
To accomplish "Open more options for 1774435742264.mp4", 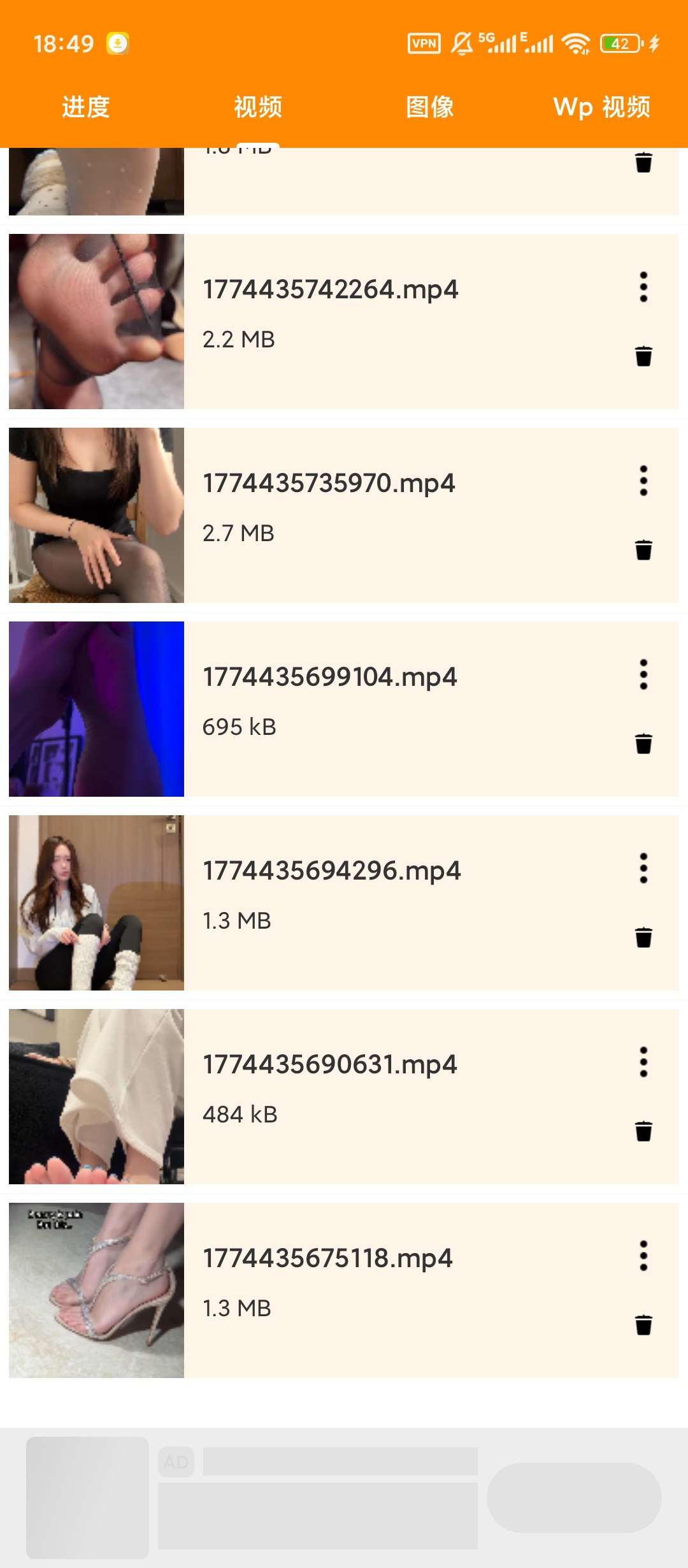I will point(643,287).
